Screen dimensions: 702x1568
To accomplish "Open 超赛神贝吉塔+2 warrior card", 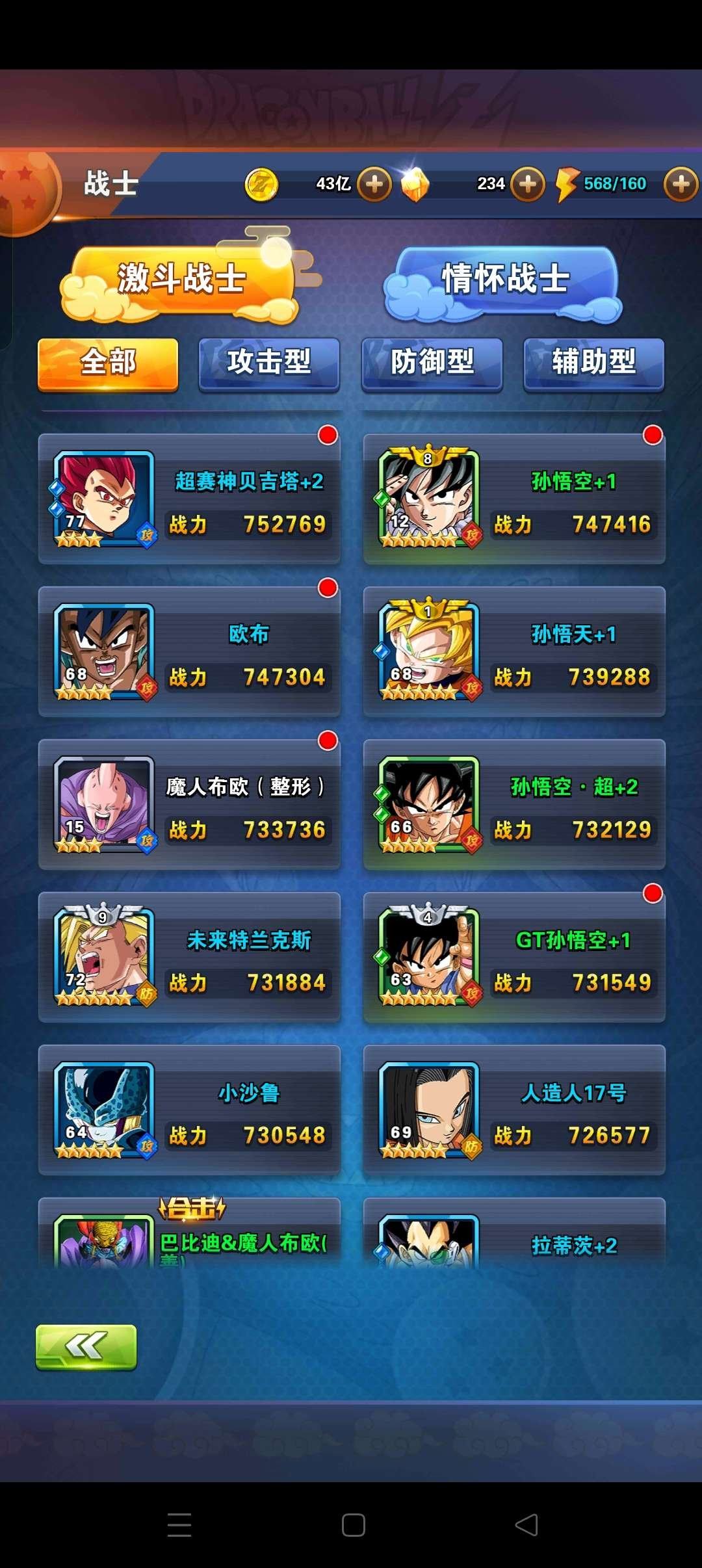I will point(189,499).
